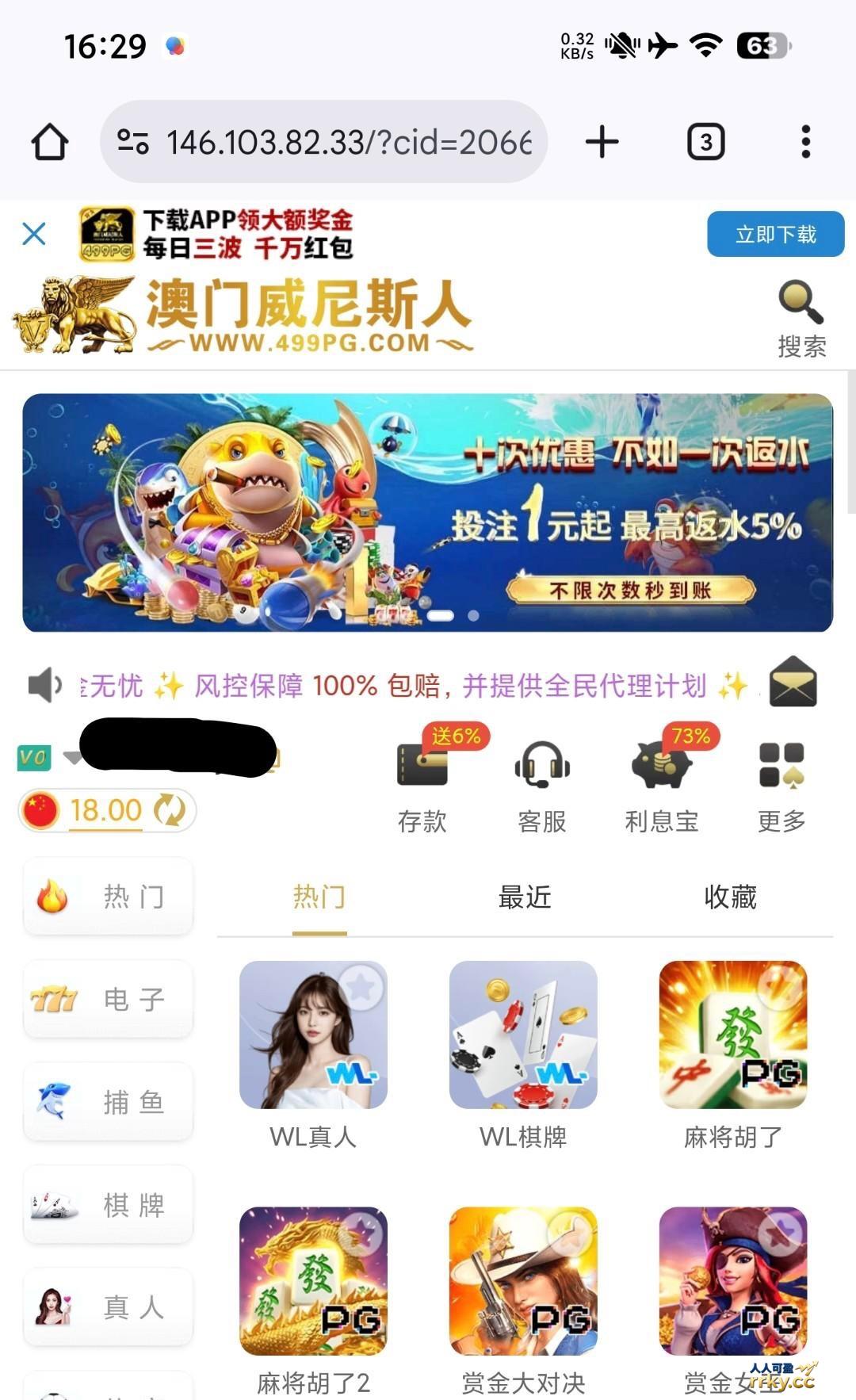This screenshot has width=856, height=1400.
Task: Mute the scrolling announcement speaker
Action: pyautogui.click(x=44, y=683)
